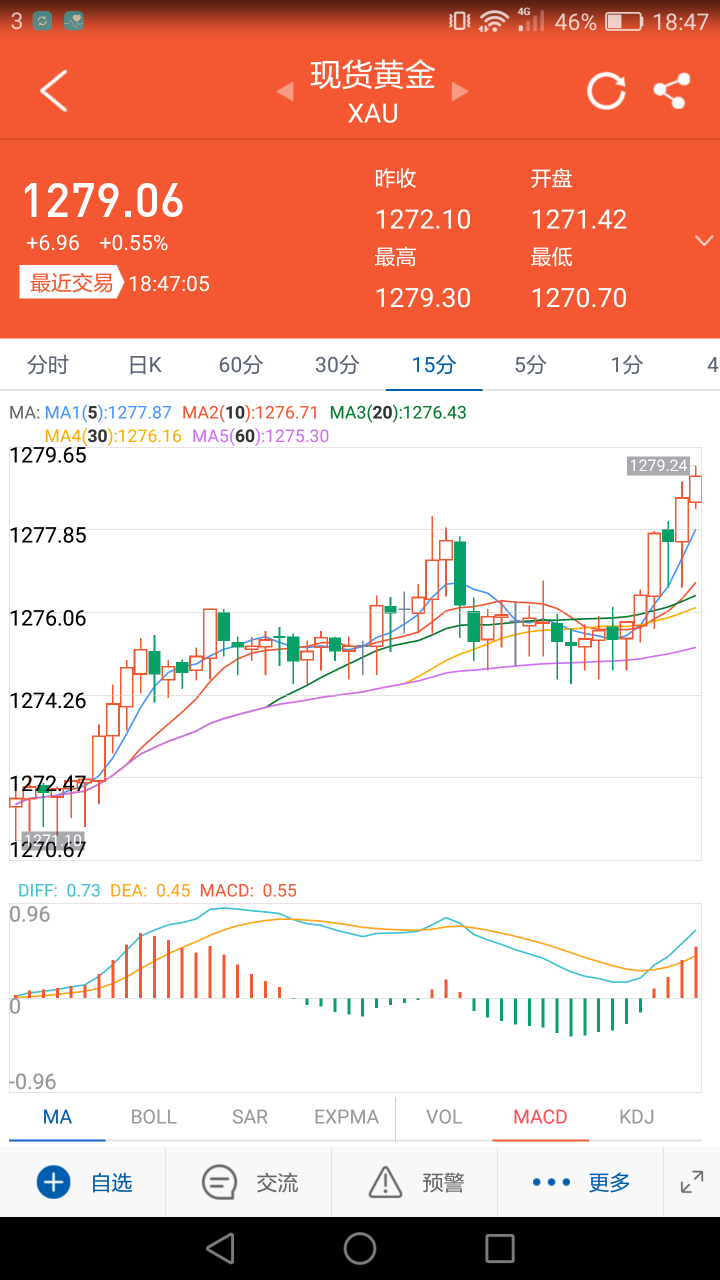The width and height of the screenshot is (720, 1280).
Task: Switch sub-indicator to KDJ
Action: pyautogui.click(x=636, y=1117)
